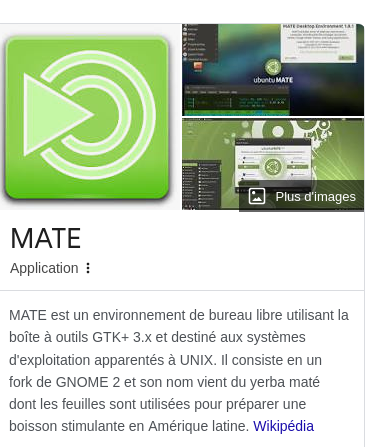Open the MATE logo image
This screenshot has height=447, width=372.
click(90, 117)
